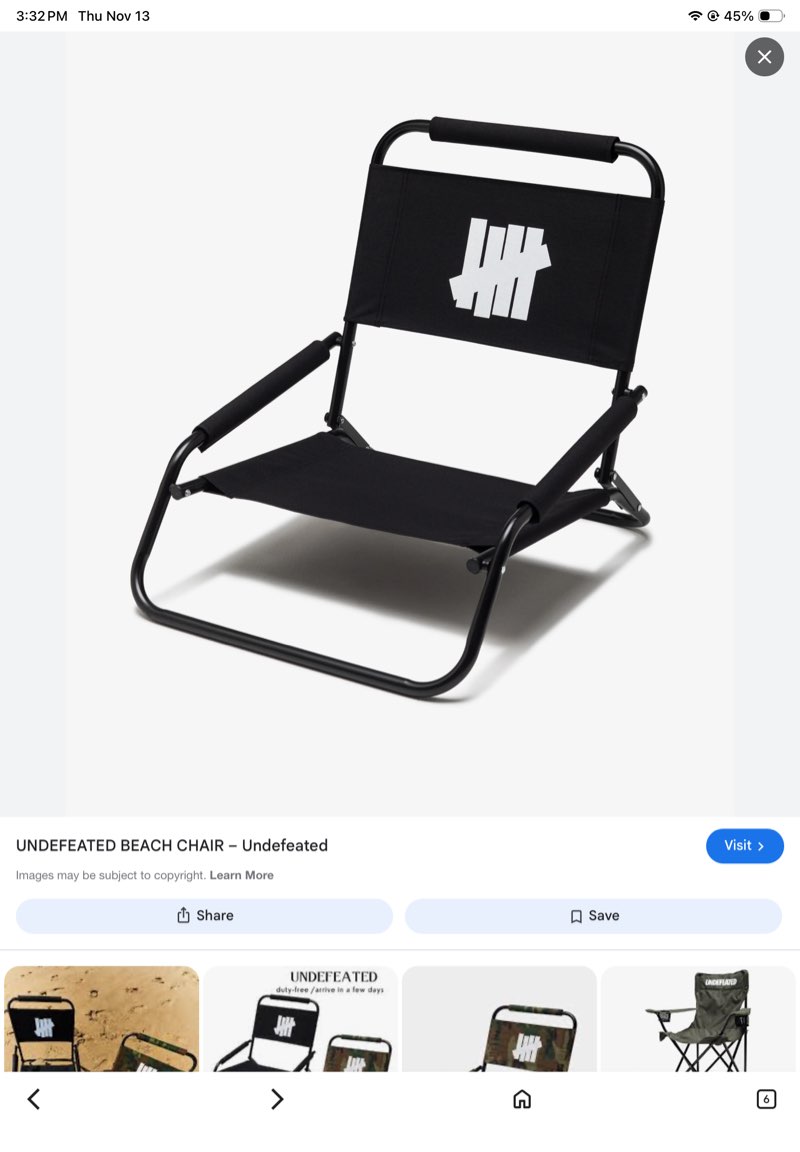Open the related beach sand chair photo
Screen dimensions: 800x1152
pyautogui.click(x=101, y=1018)
